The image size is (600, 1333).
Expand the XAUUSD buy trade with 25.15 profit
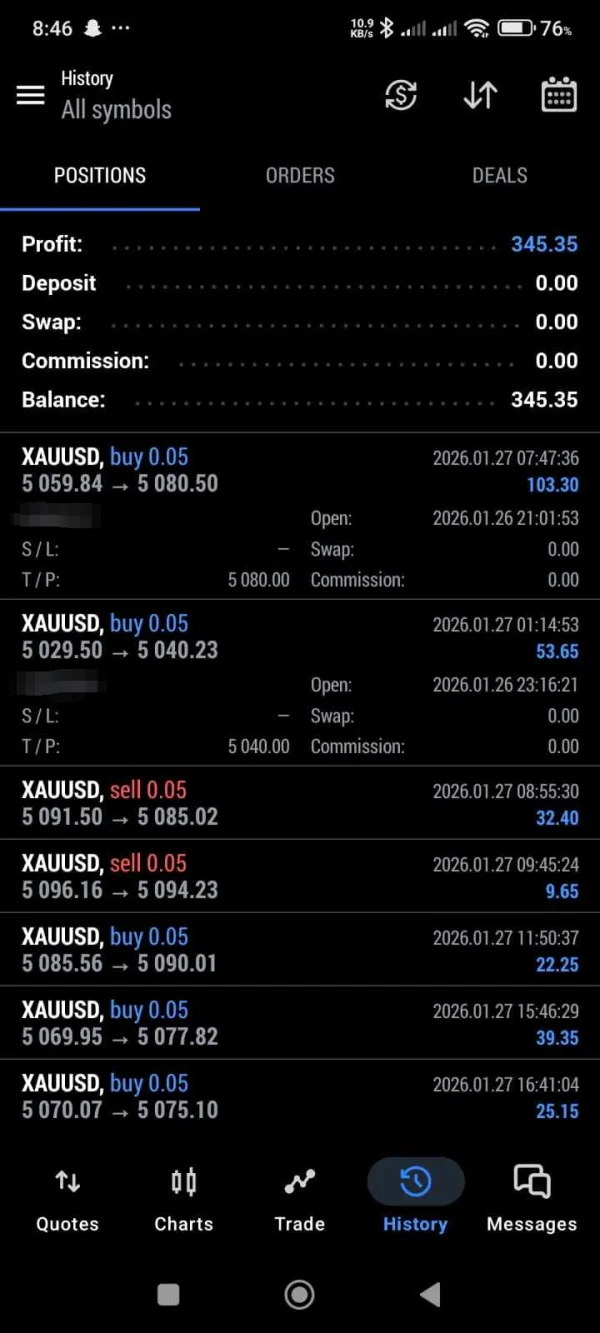click(300, 1096)
